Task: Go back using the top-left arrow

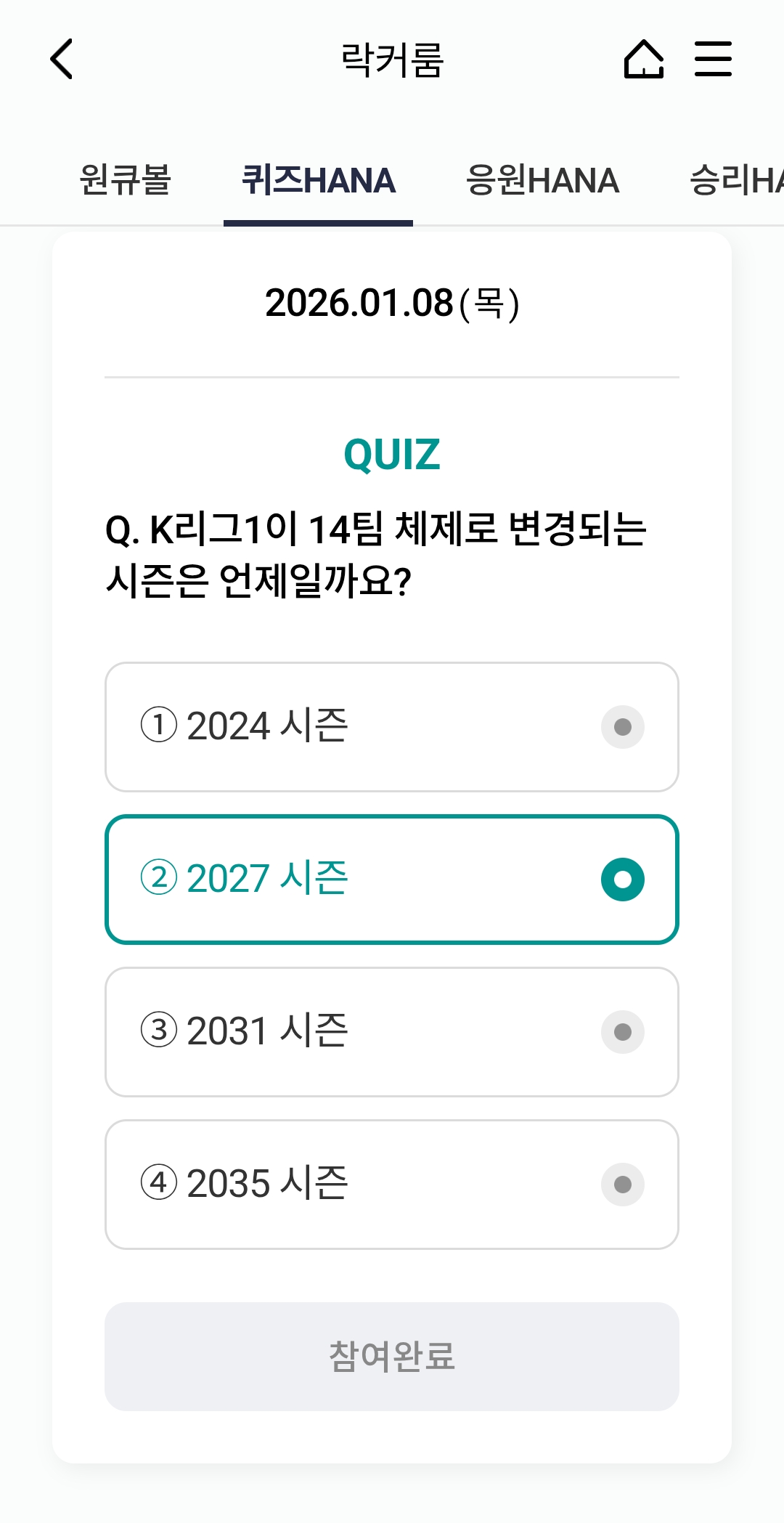Action: (x=62, y=59)
